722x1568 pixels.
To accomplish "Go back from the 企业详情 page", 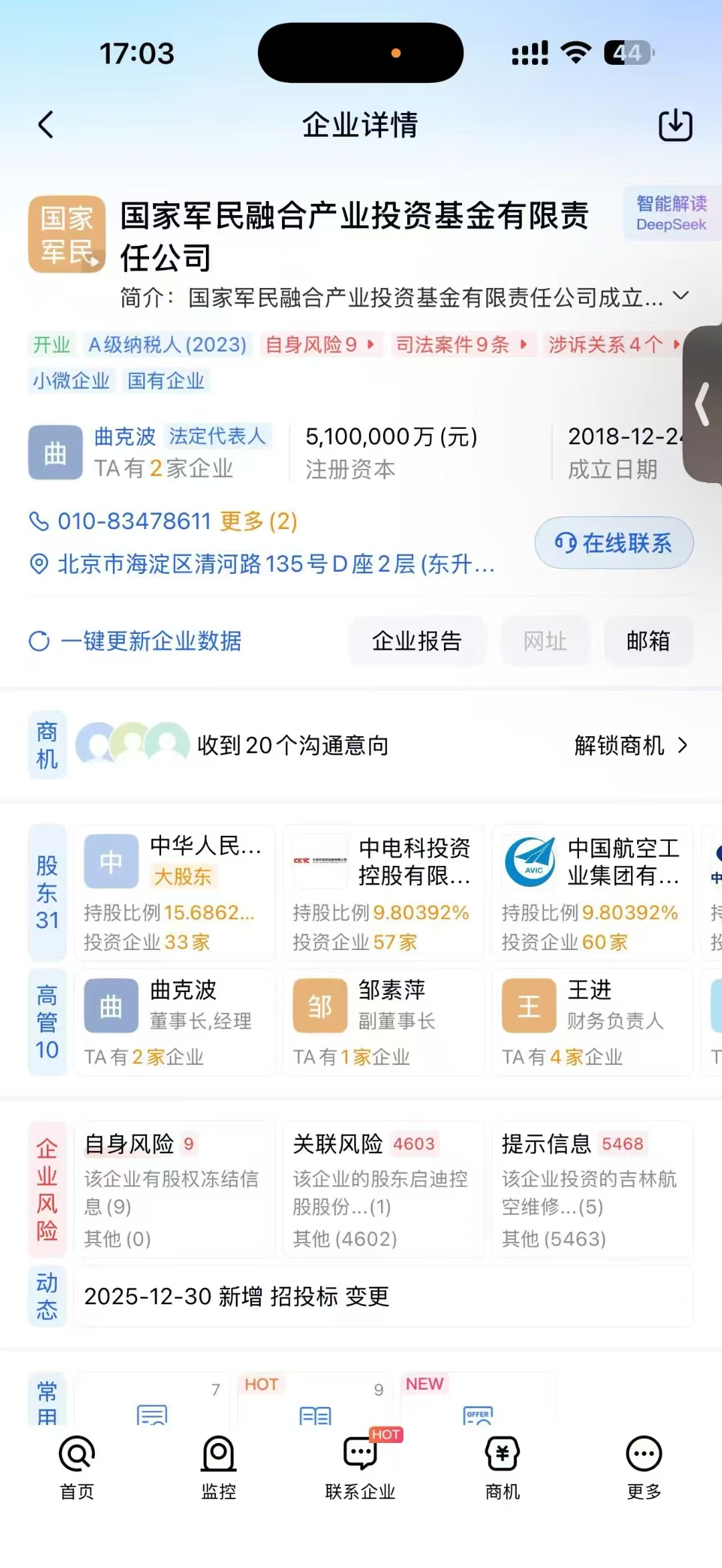I will click(46, 125).
